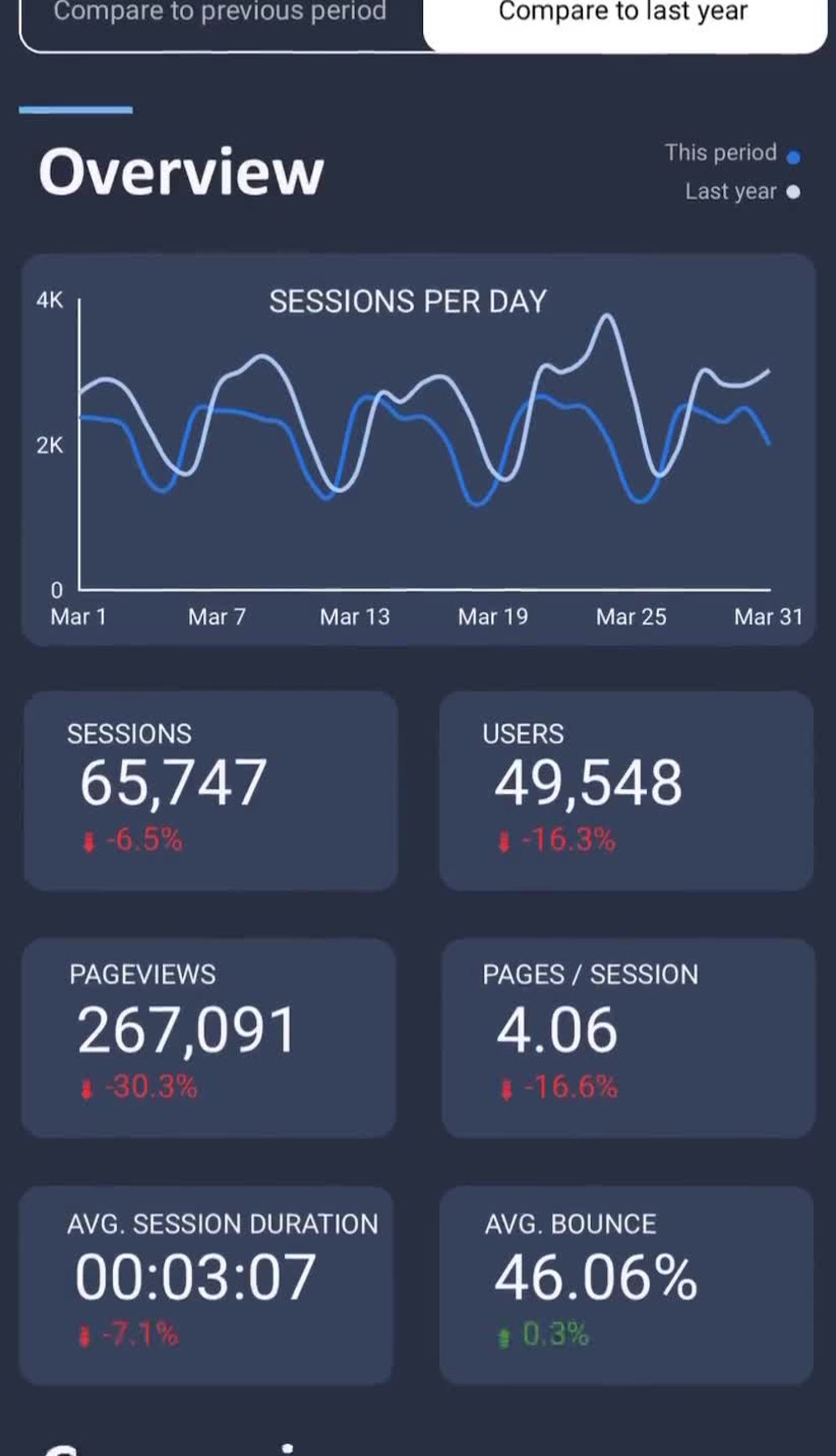The height and width of the screenshot is (1456, 836).
Task: Click the red arrow next to Pageviews -30.3%
Action: (86, 1087)
